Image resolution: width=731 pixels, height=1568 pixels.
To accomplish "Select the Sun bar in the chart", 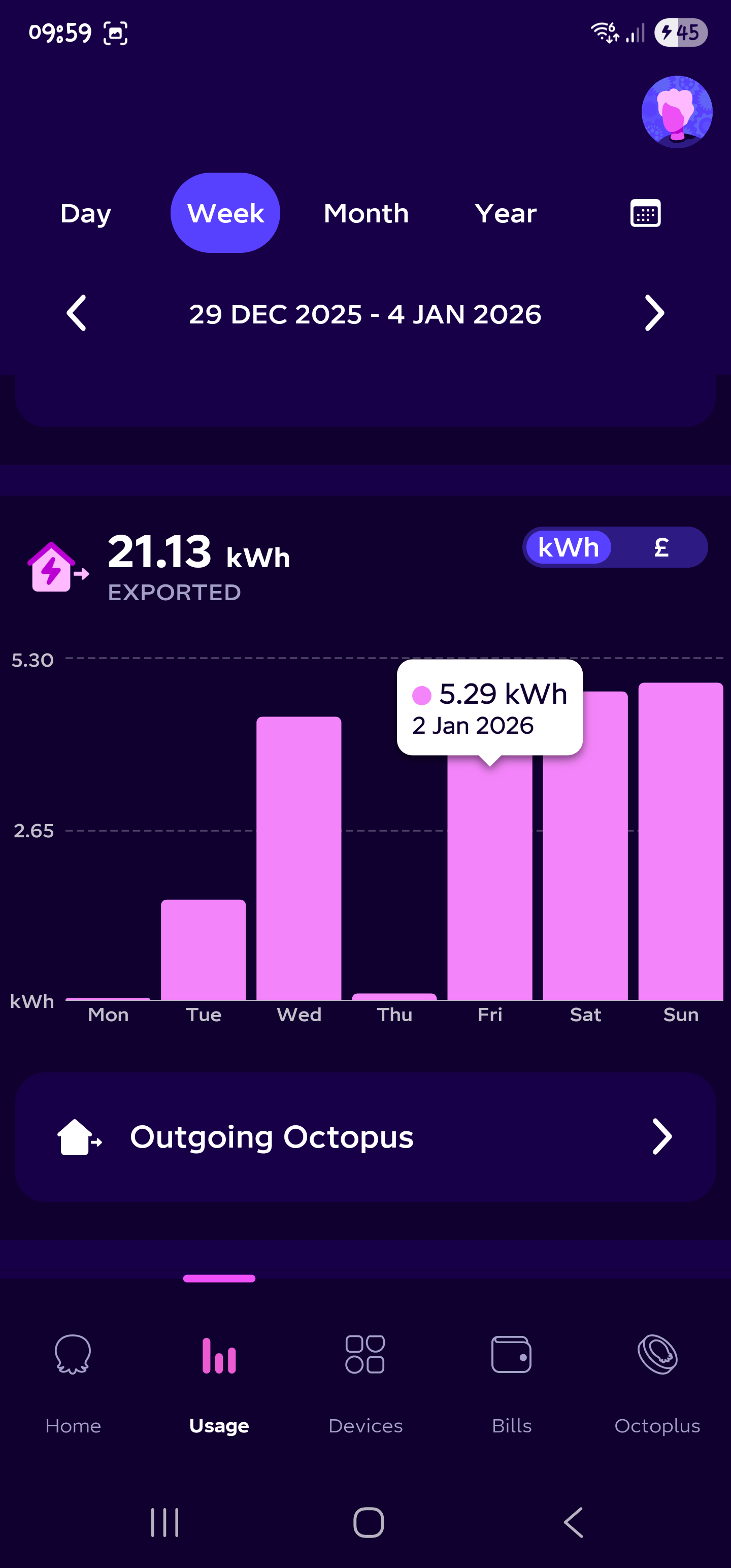I will click(680, 840).
